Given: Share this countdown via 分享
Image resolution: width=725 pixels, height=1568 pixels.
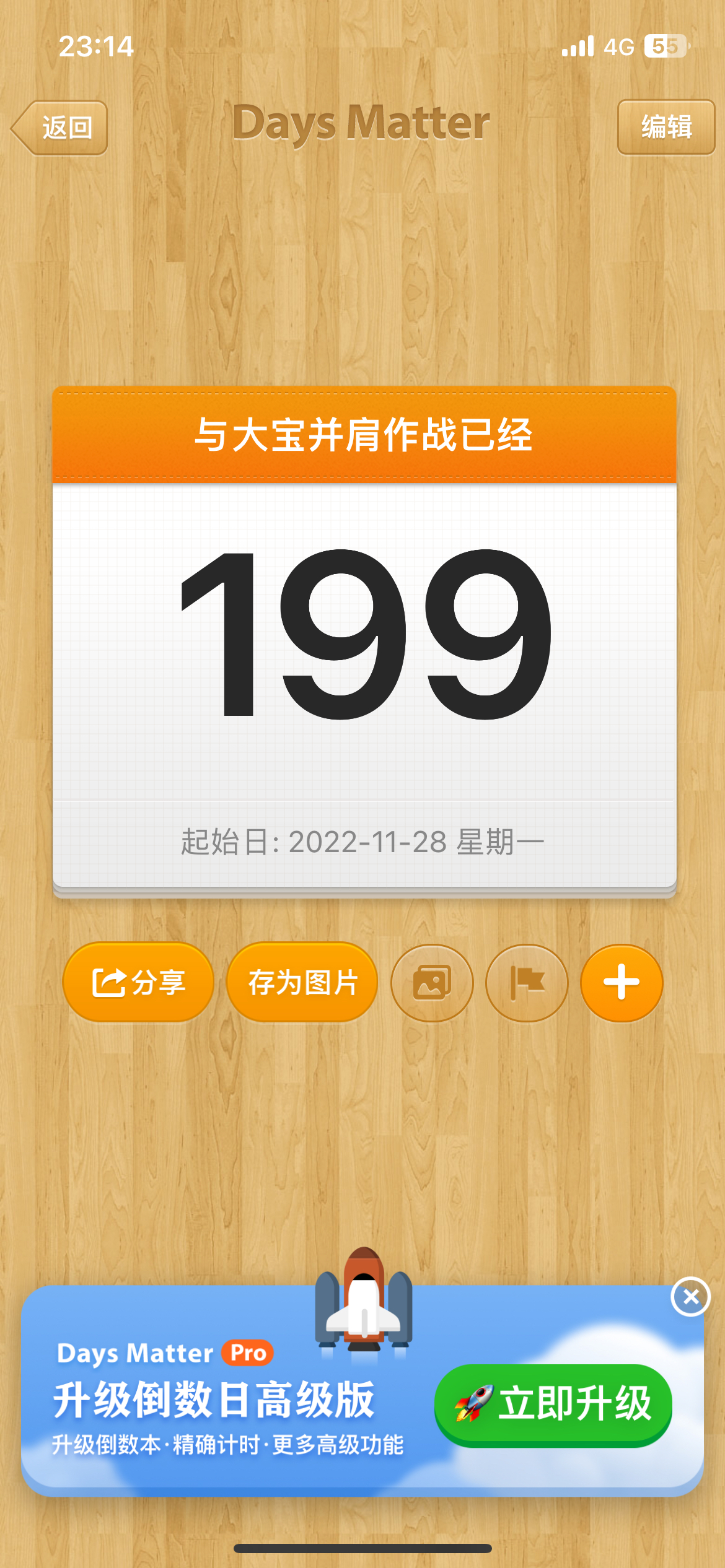Looking at the screenshot, I should [x=138, y=982].
